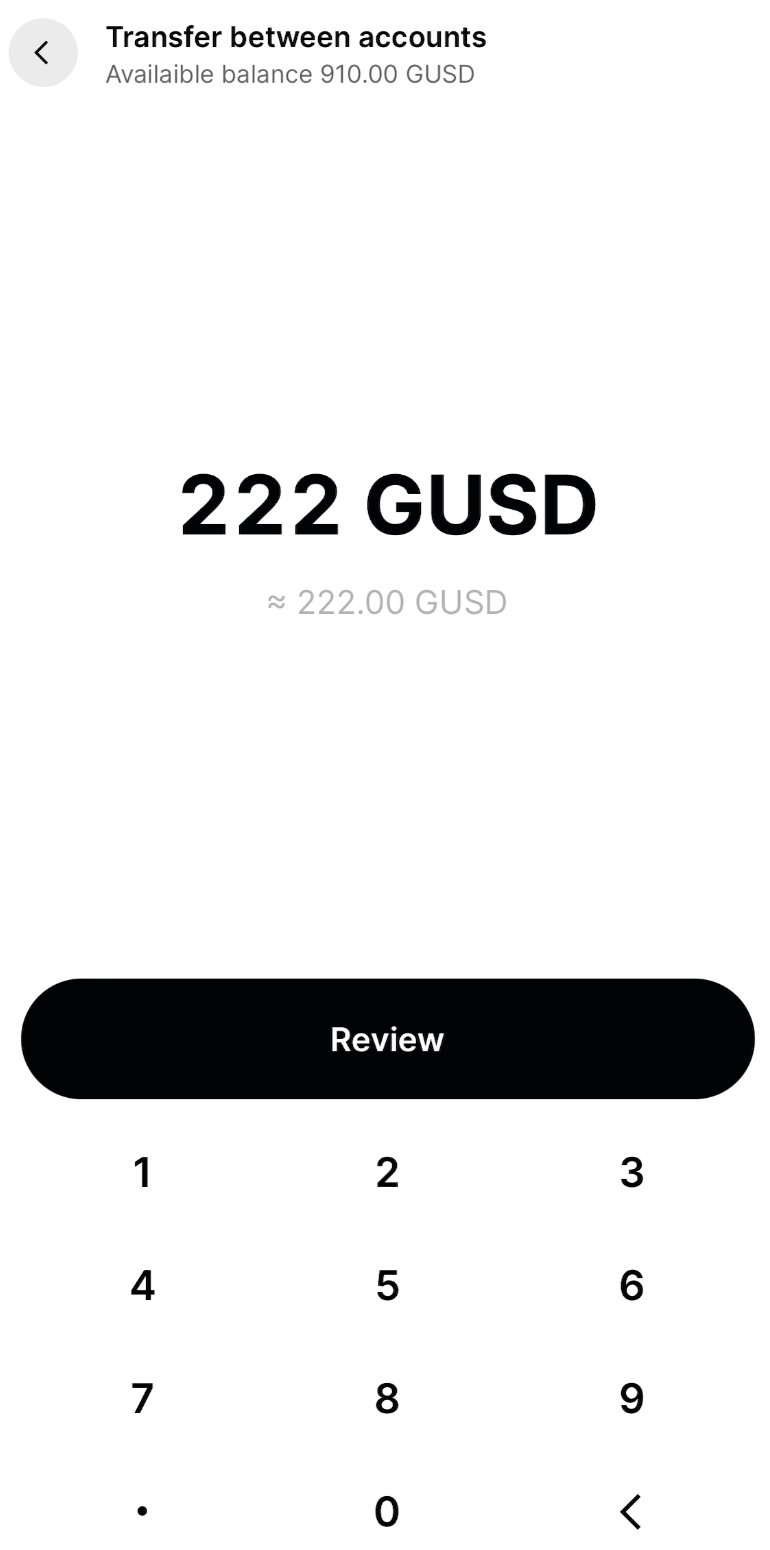Enter digit 1 on the keypad
The width and height of the screenshot is (770, 1550).
coord(142,1172)
